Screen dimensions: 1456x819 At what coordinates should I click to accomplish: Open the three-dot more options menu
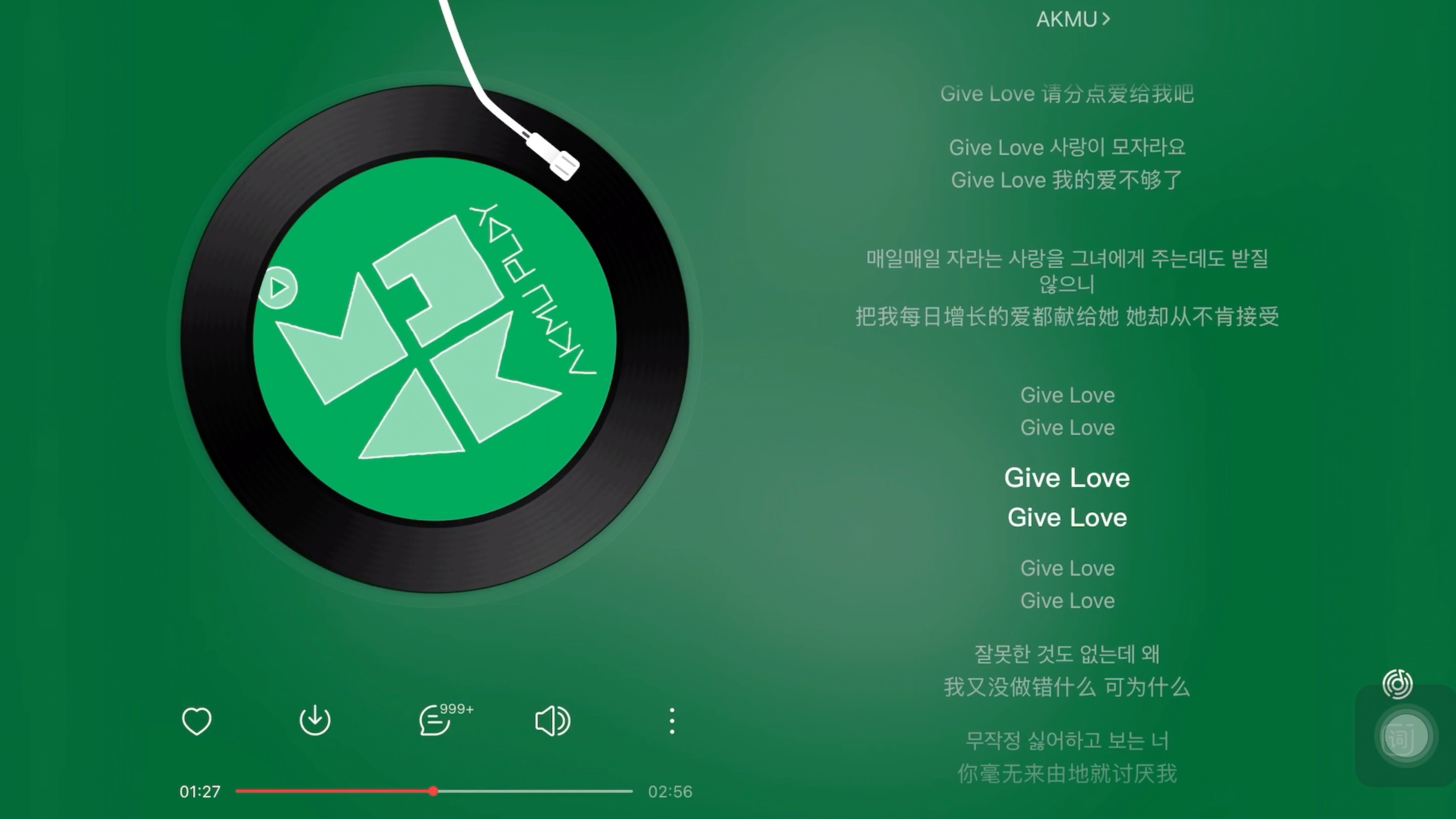[671, 721]
